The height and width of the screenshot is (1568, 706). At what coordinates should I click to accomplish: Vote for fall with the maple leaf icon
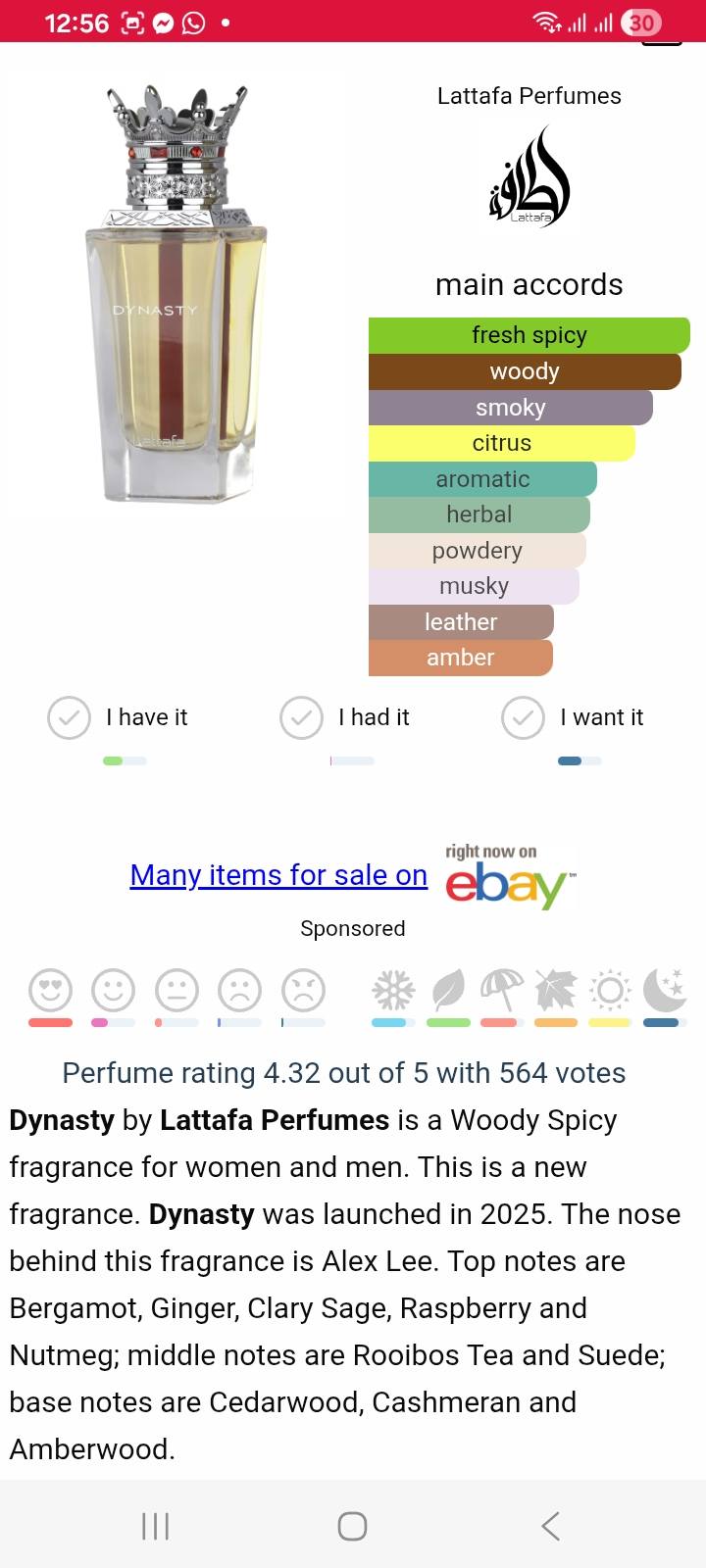click(556, 991)
